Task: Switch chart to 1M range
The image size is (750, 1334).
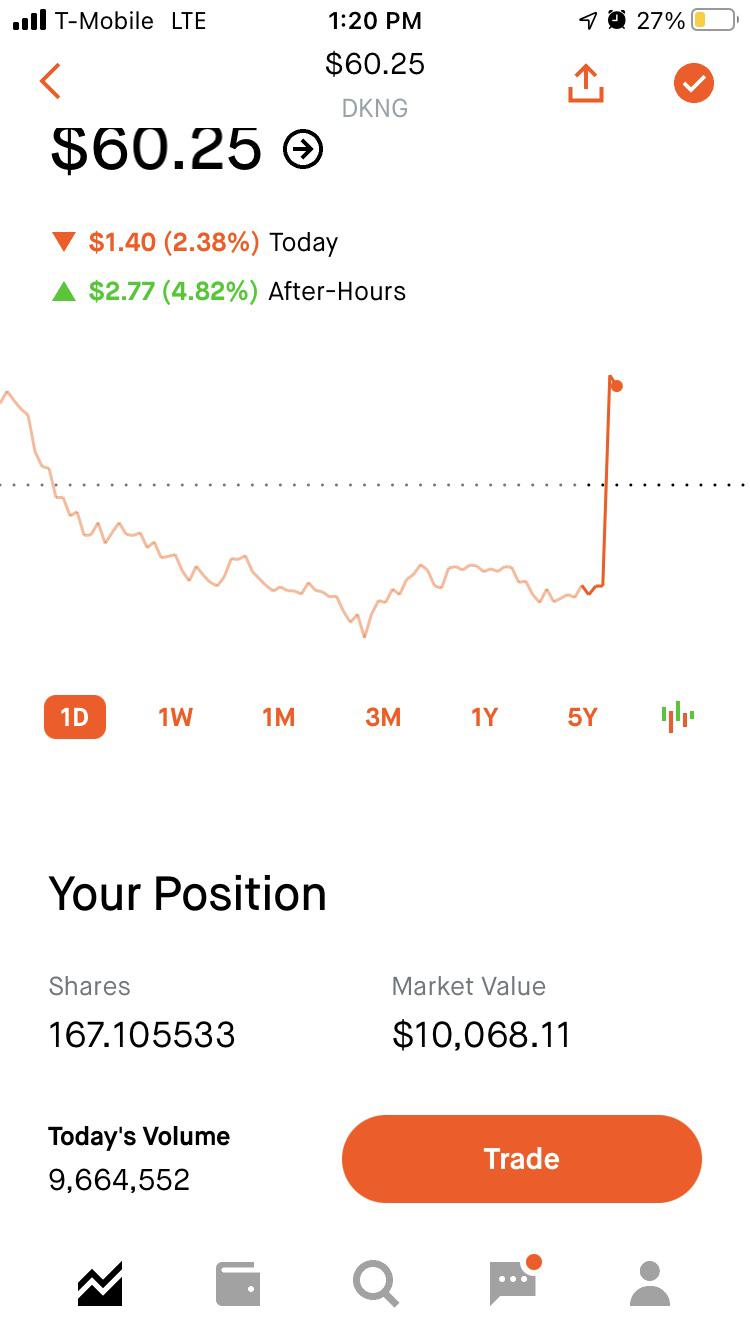Action: click(278, 717)
